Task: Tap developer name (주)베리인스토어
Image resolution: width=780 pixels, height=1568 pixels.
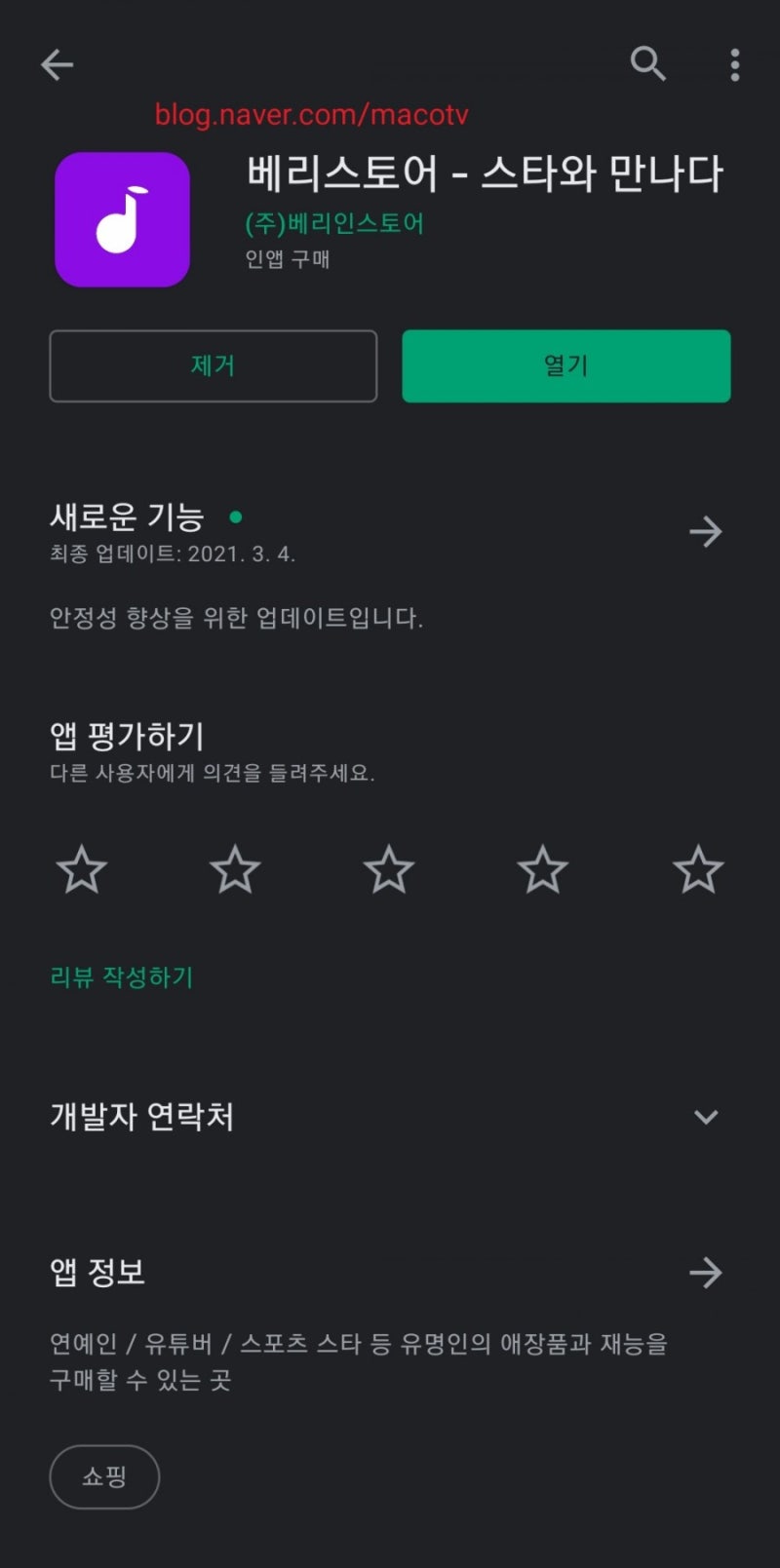Action: pos(332,223)
